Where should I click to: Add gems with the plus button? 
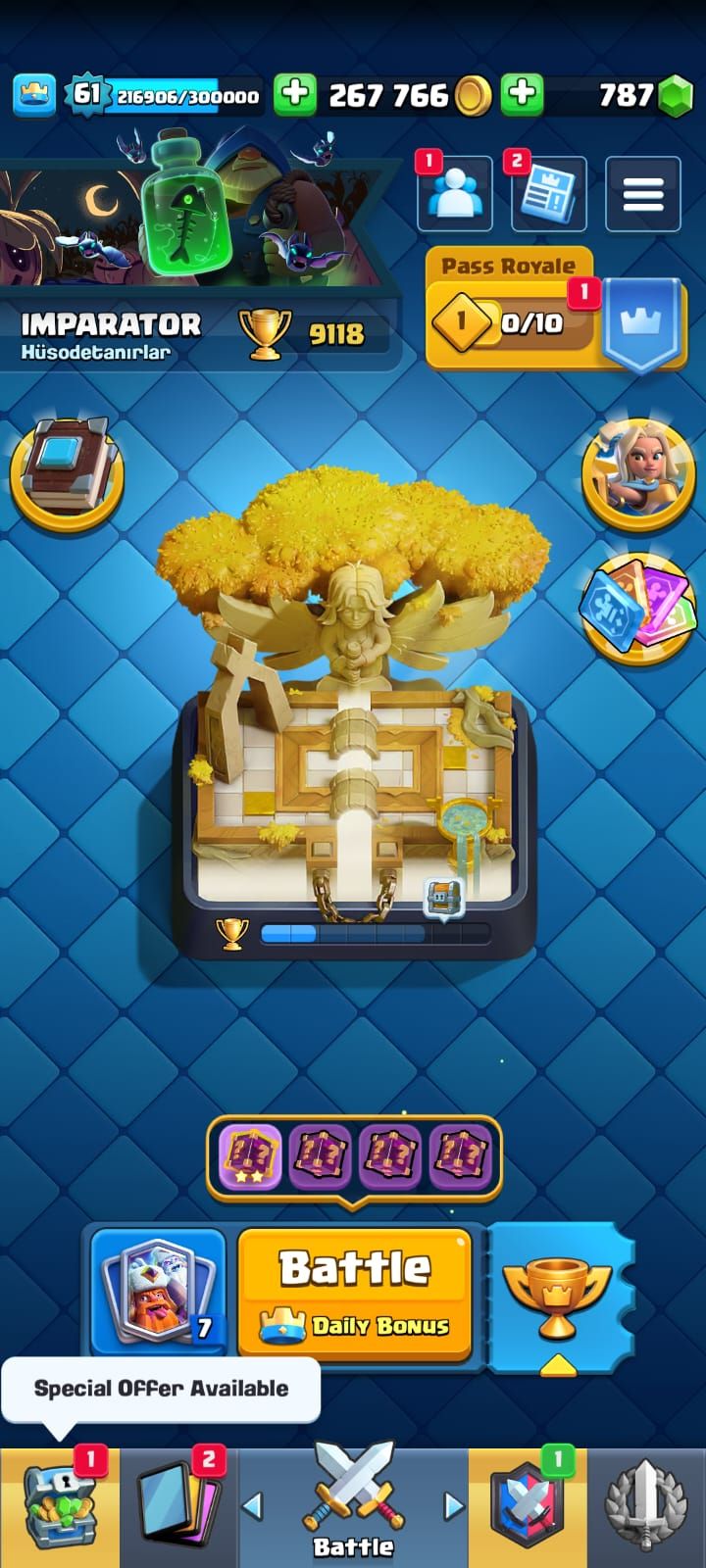(523, 94)
